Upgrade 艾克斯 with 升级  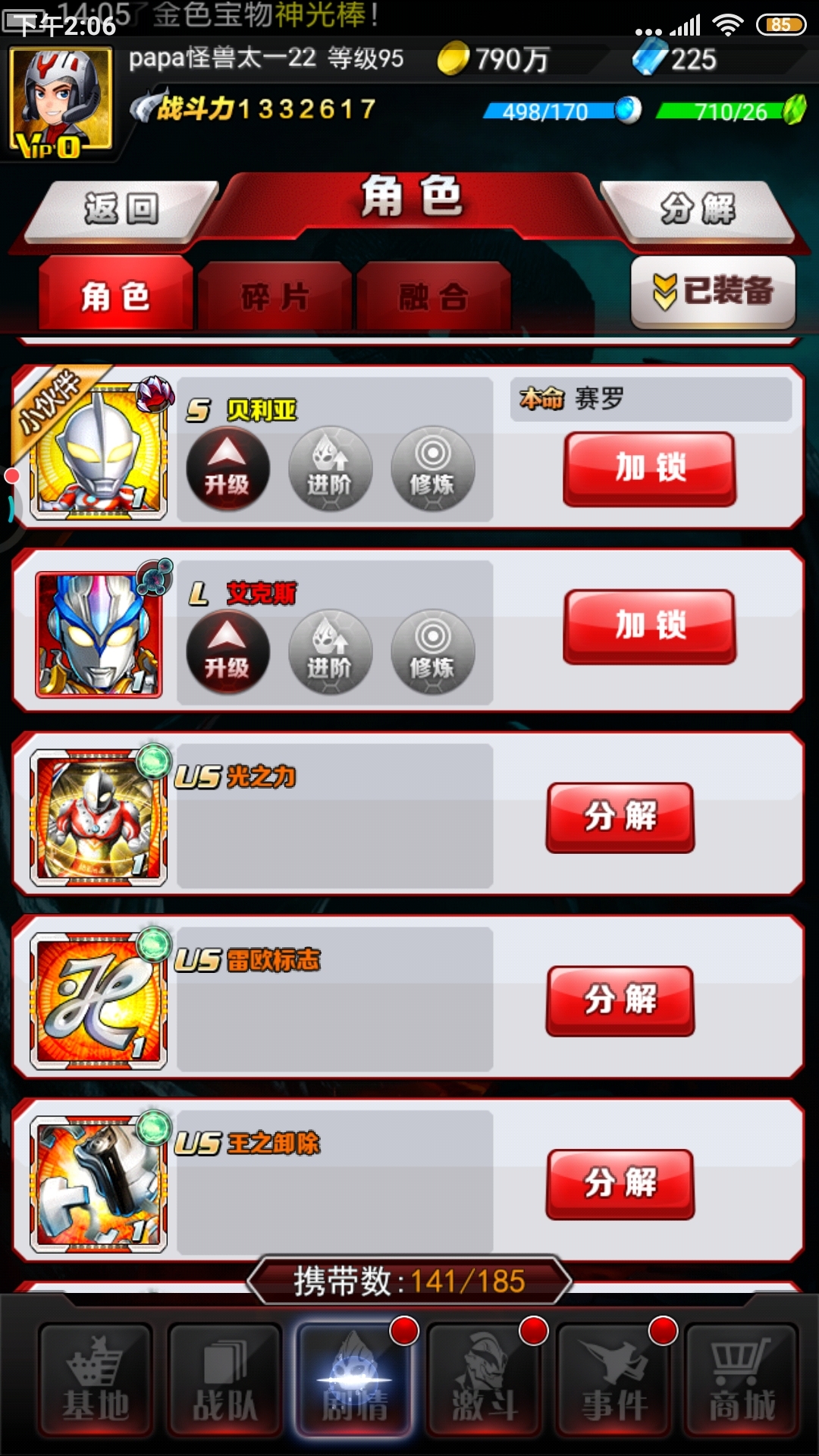(227, 651)
